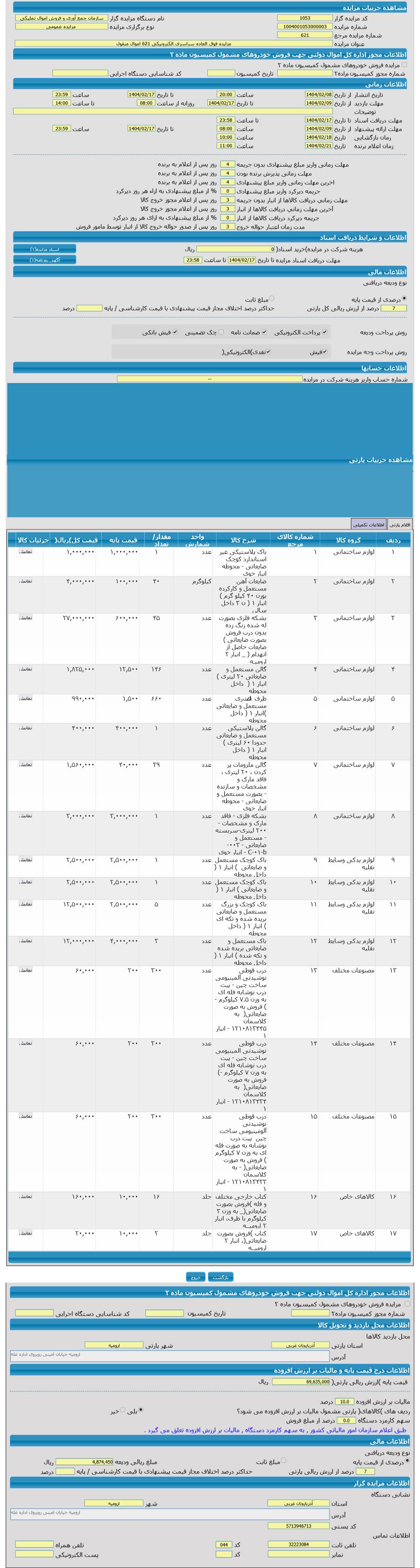
Task: Select 'درصدی از قیمت پایه' in the top financial section
Action: point(405,299)
